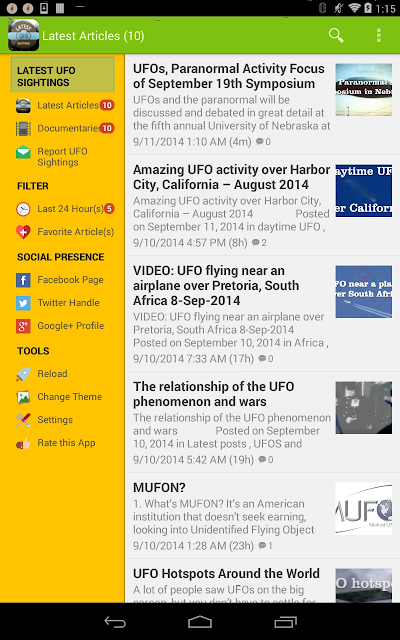Visit the Facebook Page
Image resolution: width=400 pixels, height=640 pixels.
point(64,280)
